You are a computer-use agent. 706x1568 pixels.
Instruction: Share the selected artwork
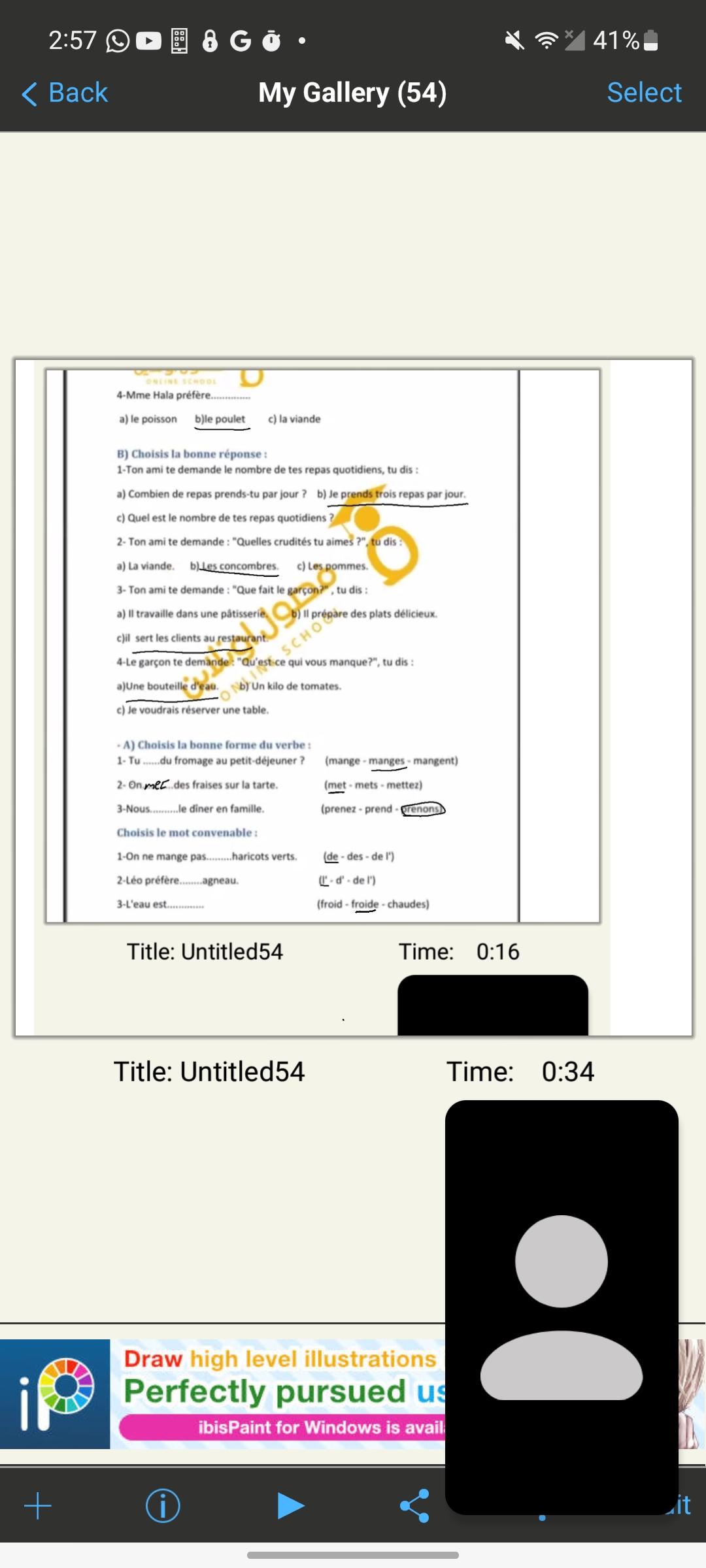point(414,1506)
